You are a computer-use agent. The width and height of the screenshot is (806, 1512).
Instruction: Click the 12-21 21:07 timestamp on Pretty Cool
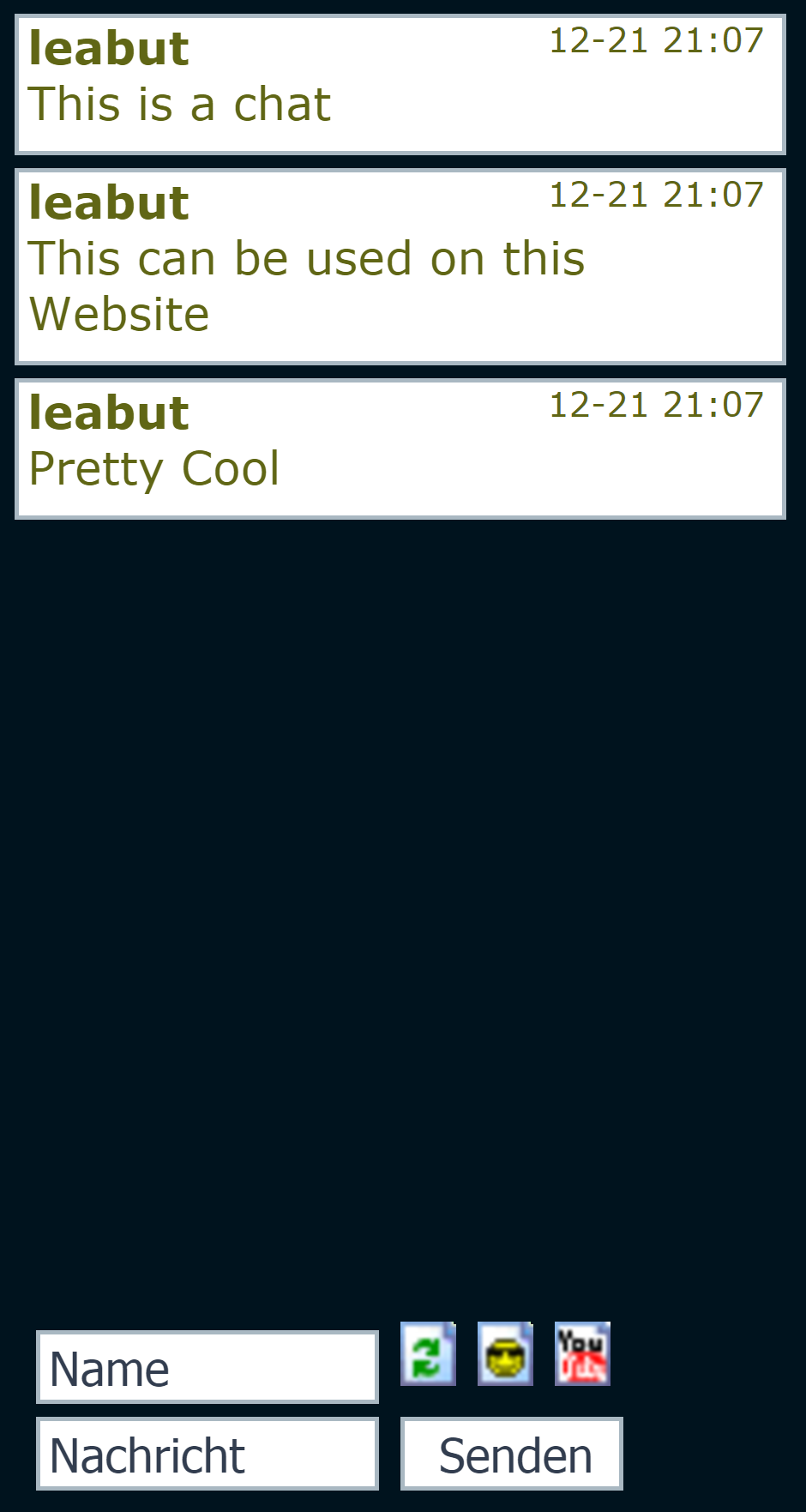656,403
